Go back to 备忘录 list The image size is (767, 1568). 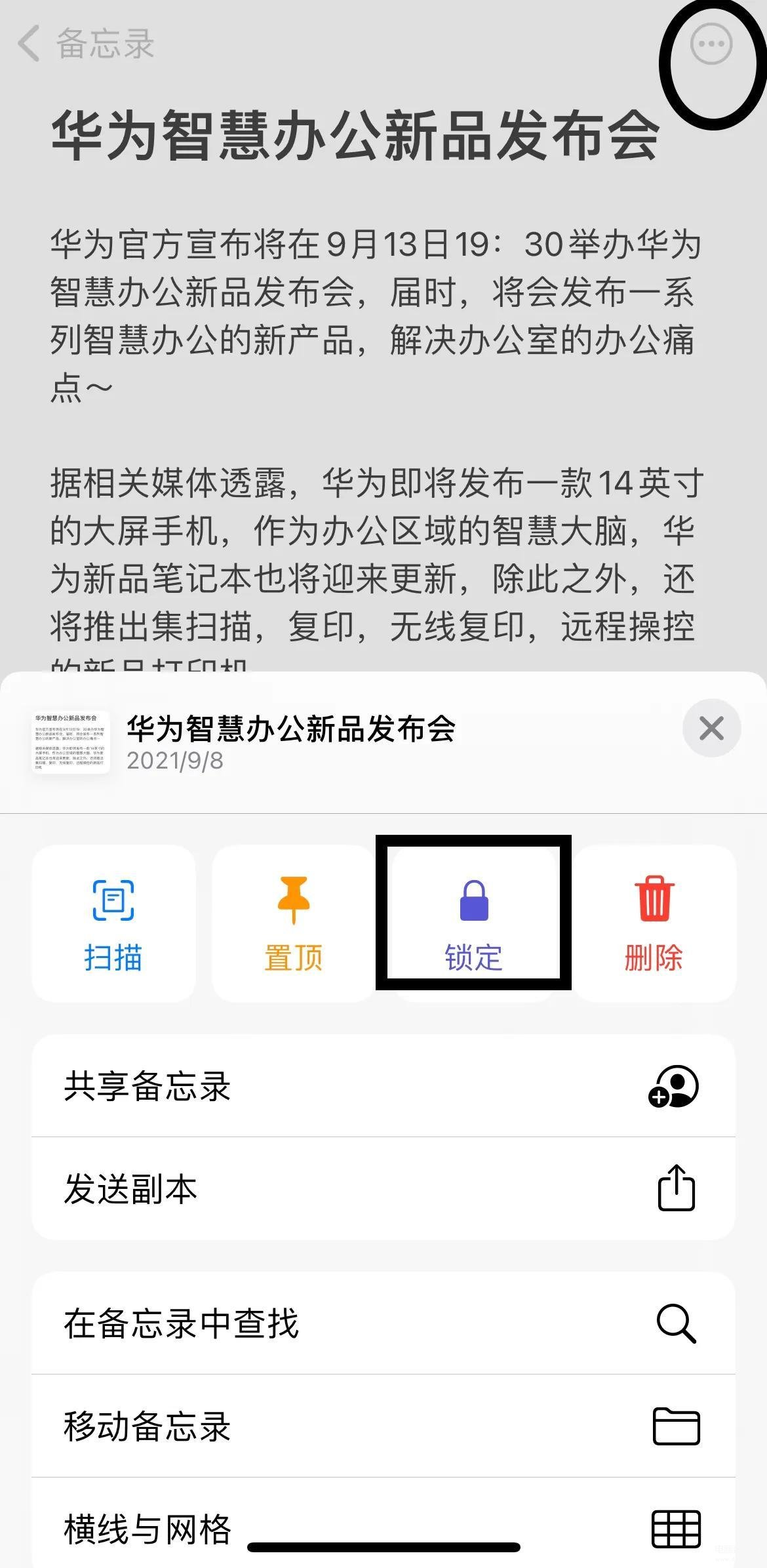(x=85, y=44)
